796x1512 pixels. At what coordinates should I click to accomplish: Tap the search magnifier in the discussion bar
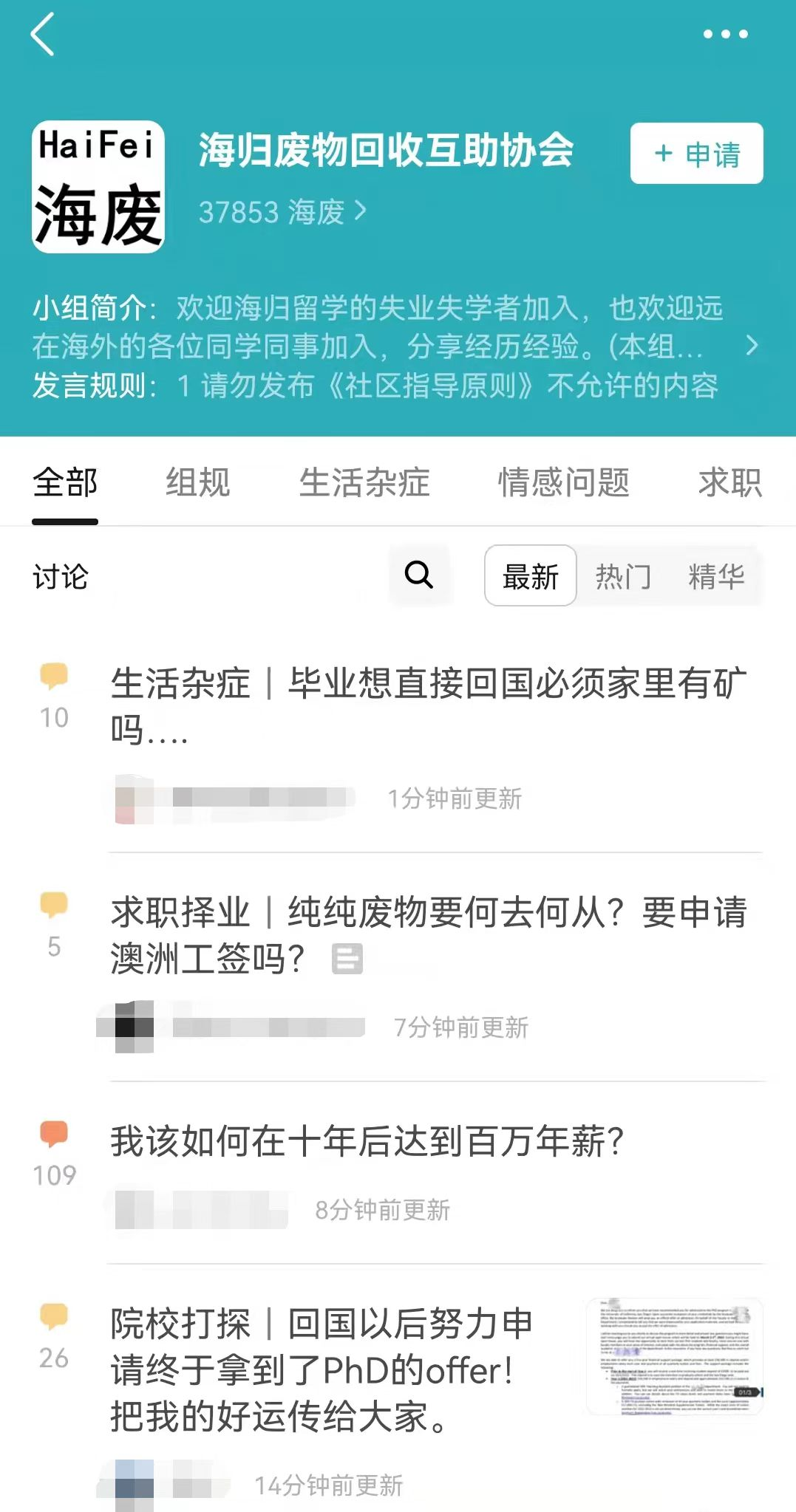click(419, 575)
